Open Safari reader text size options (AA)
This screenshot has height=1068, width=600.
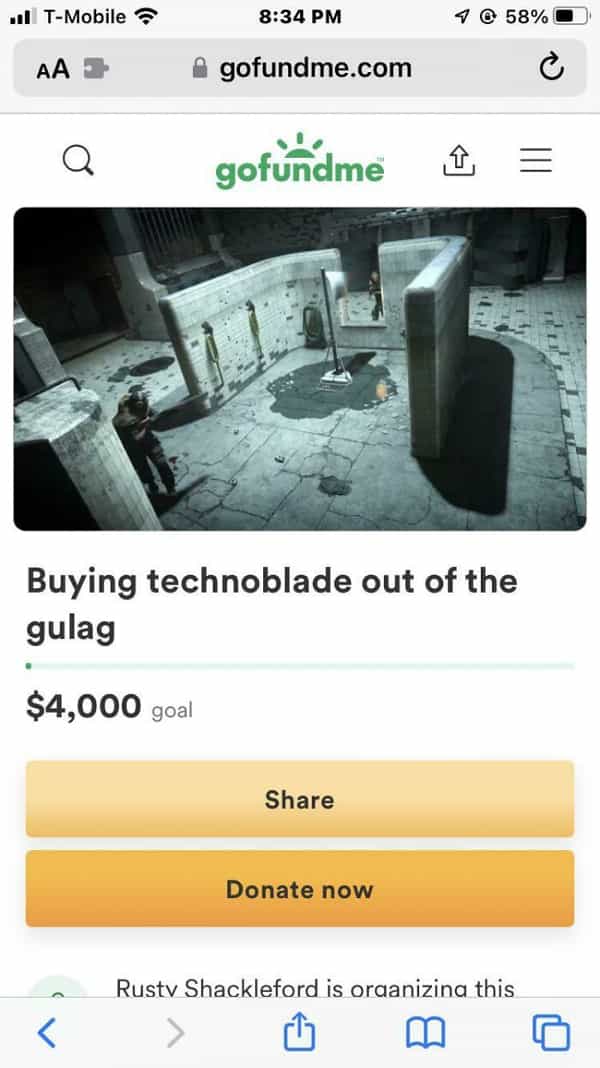[x=53, y=69]
